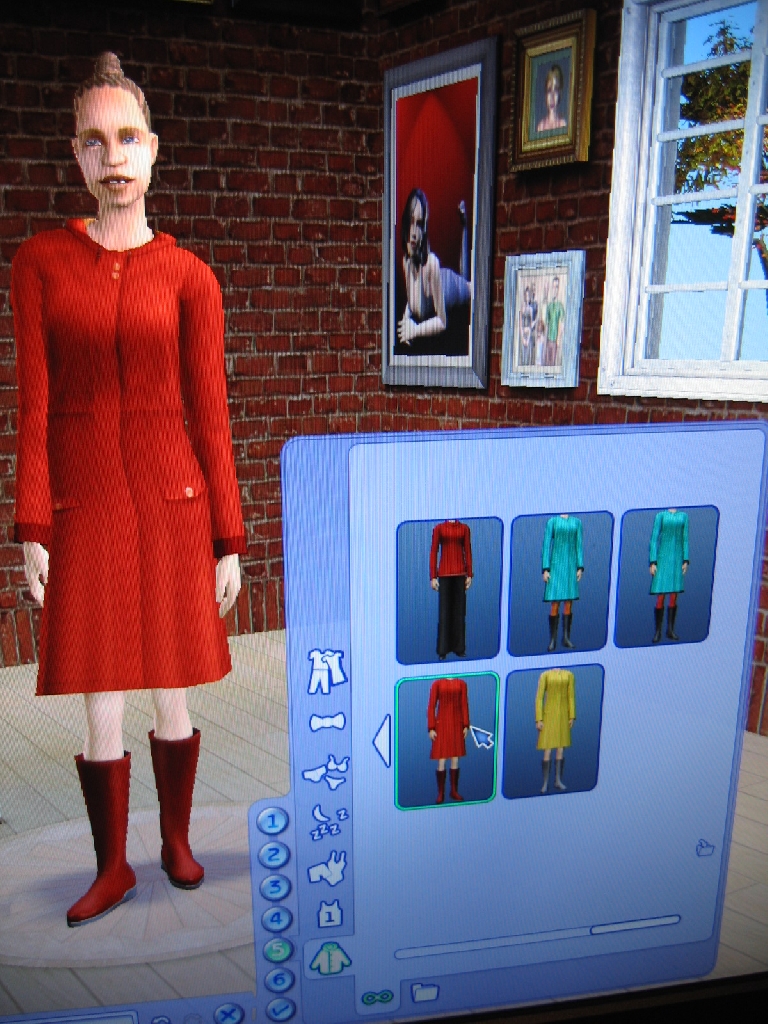Select the red coat with red boots
The height and width of the screenshot is (1024, 768).
(446, 740)
